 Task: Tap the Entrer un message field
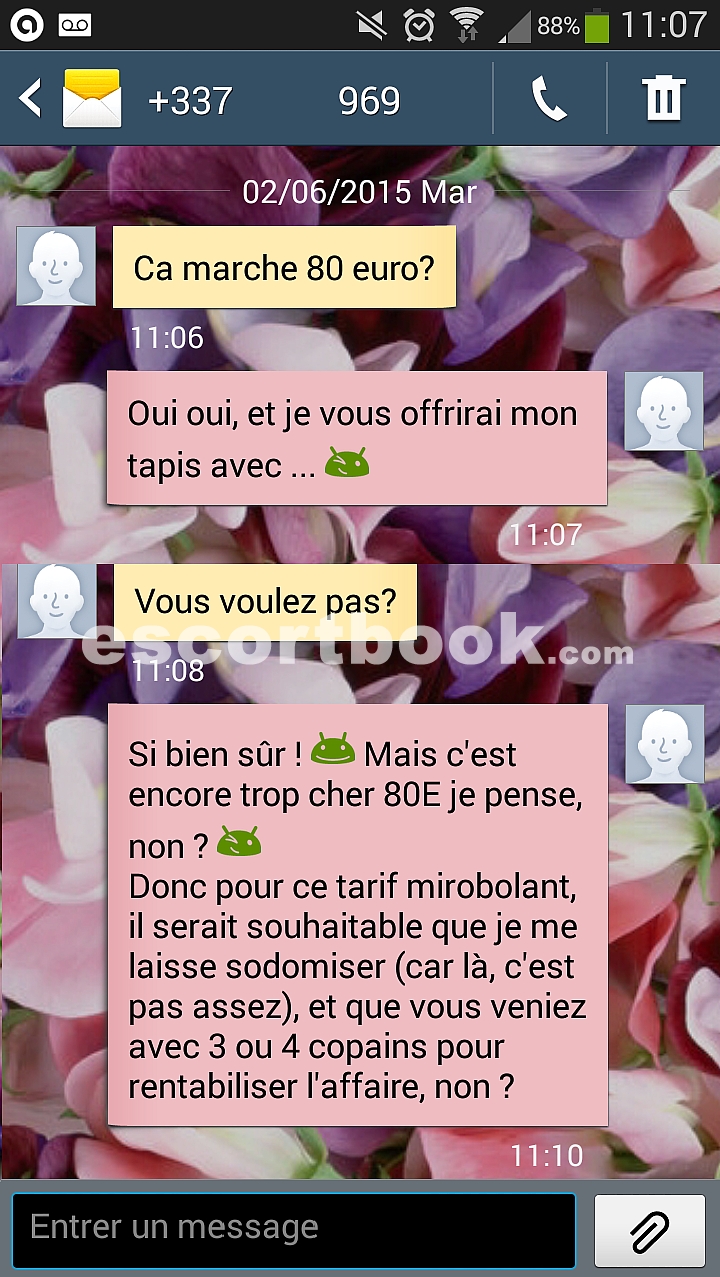[294, 1229]
